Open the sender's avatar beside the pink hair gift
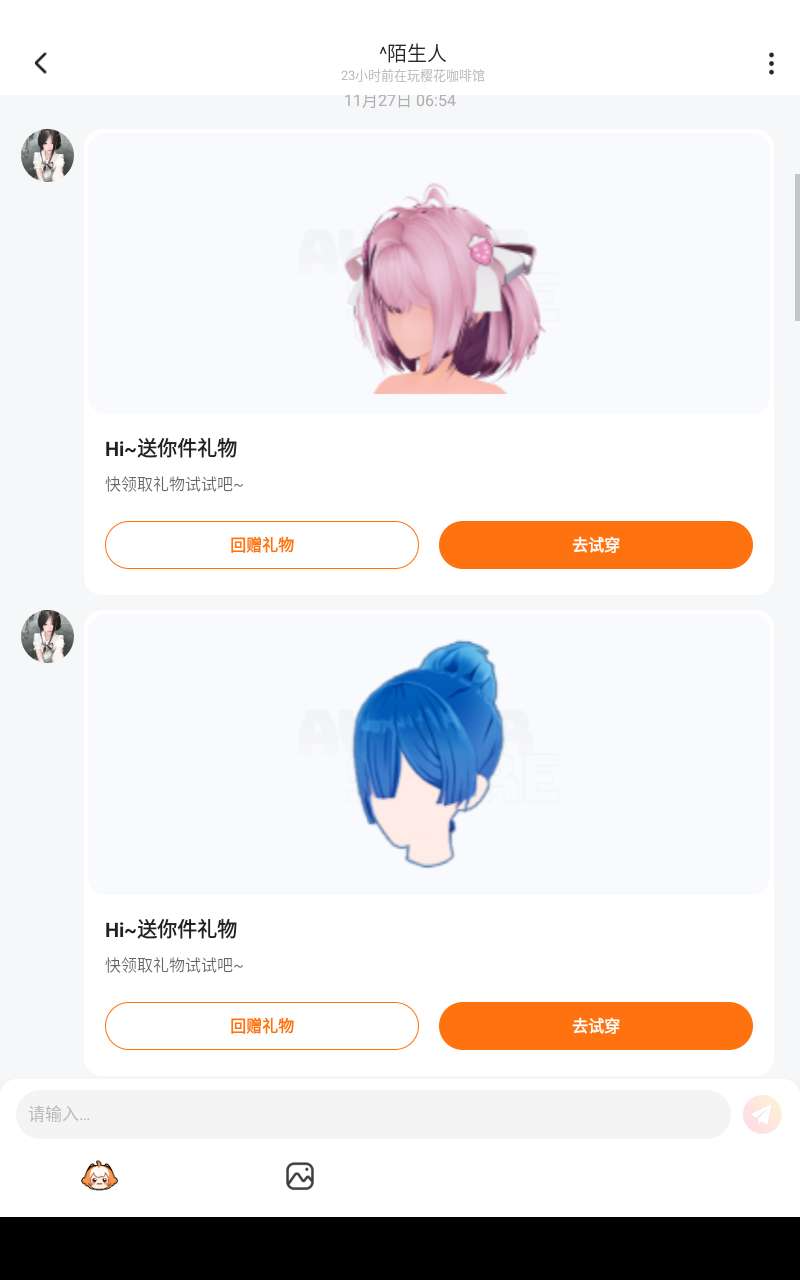The height and width of the screenshot is (1280, 800). click(47, 155)
